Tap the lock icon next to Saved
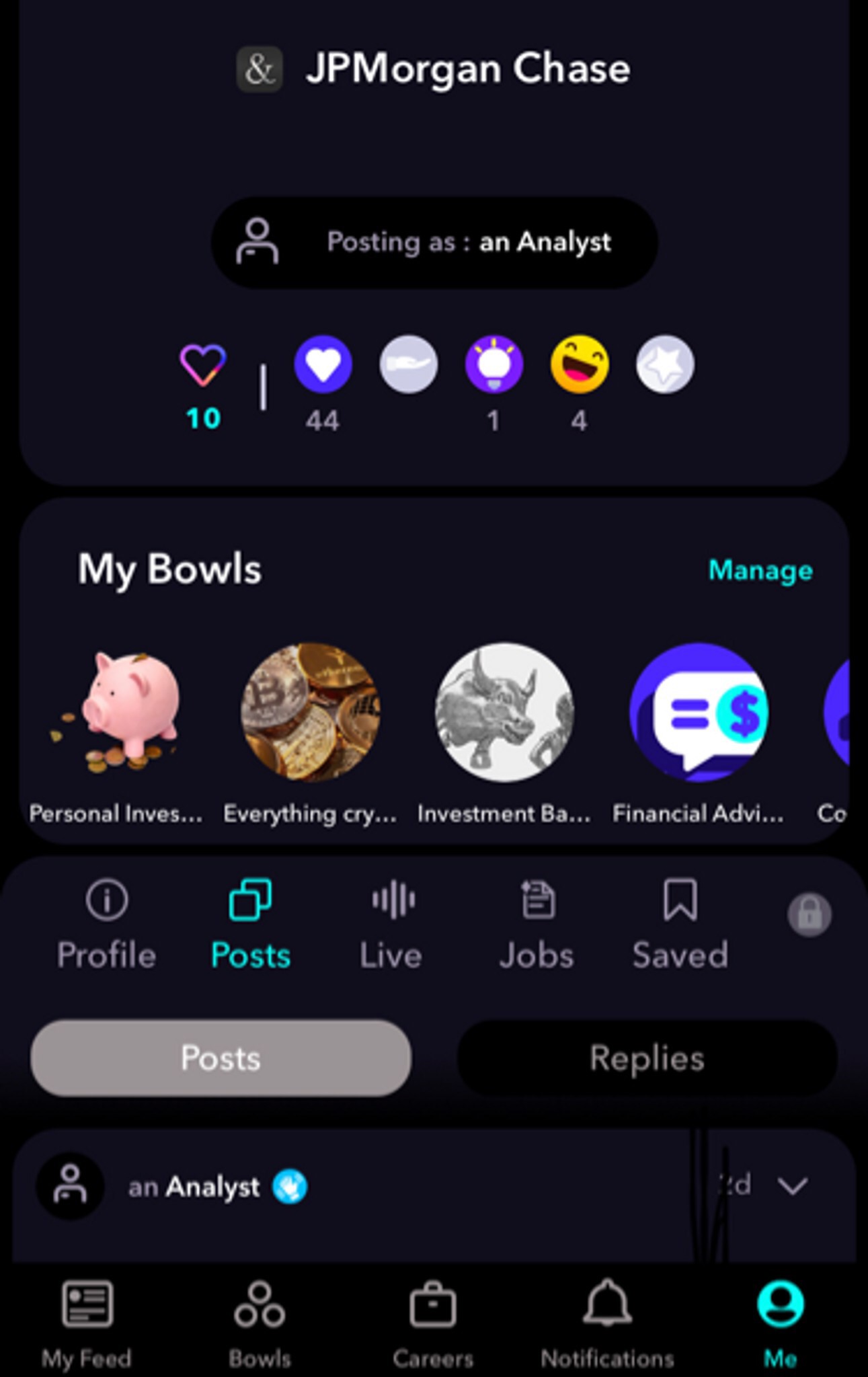The height and width of the screenshot is (1377, 868). (809, 914)
